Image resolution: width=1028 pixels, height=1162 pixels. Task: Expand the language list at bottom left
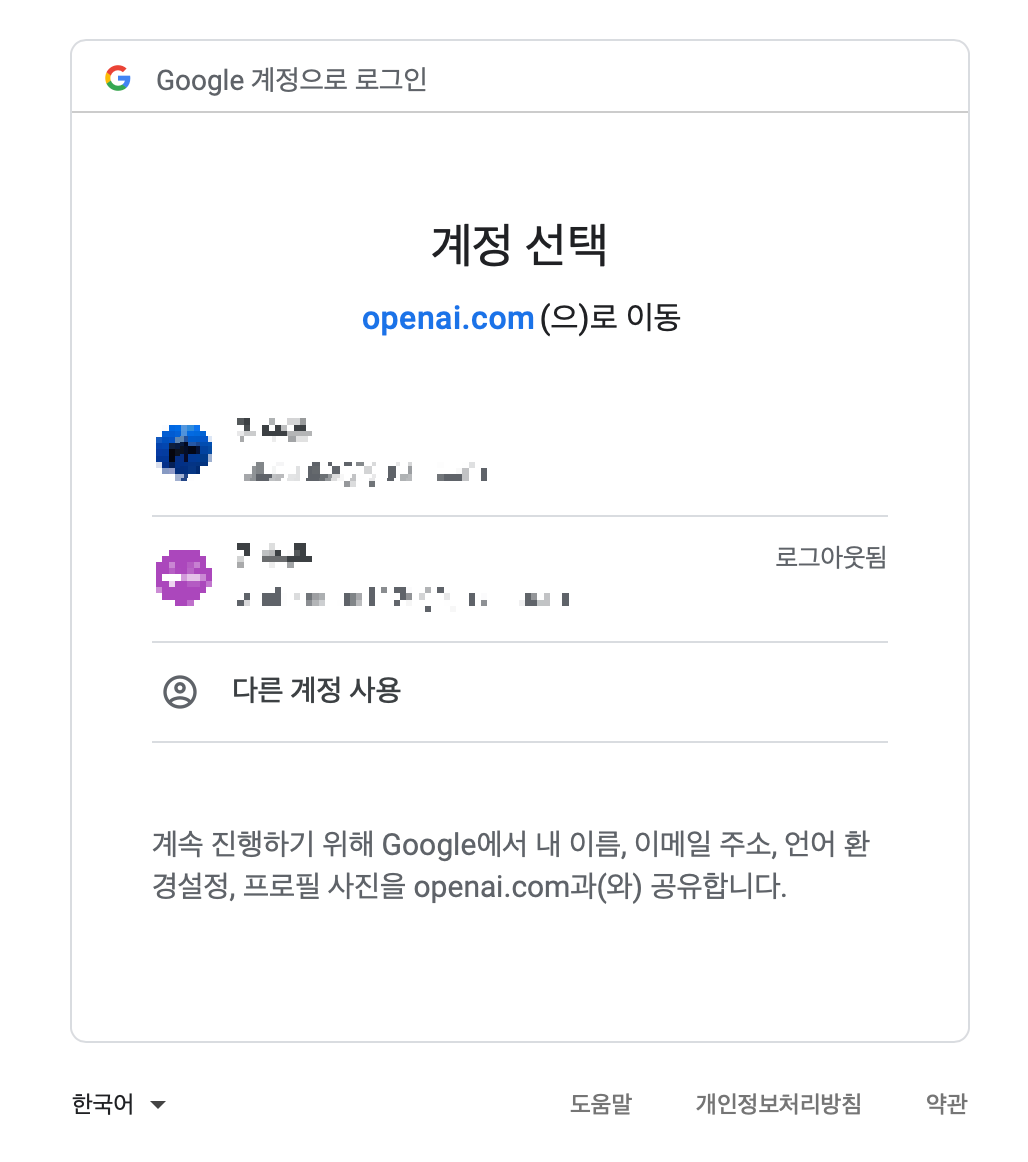tap(118, 1104)
